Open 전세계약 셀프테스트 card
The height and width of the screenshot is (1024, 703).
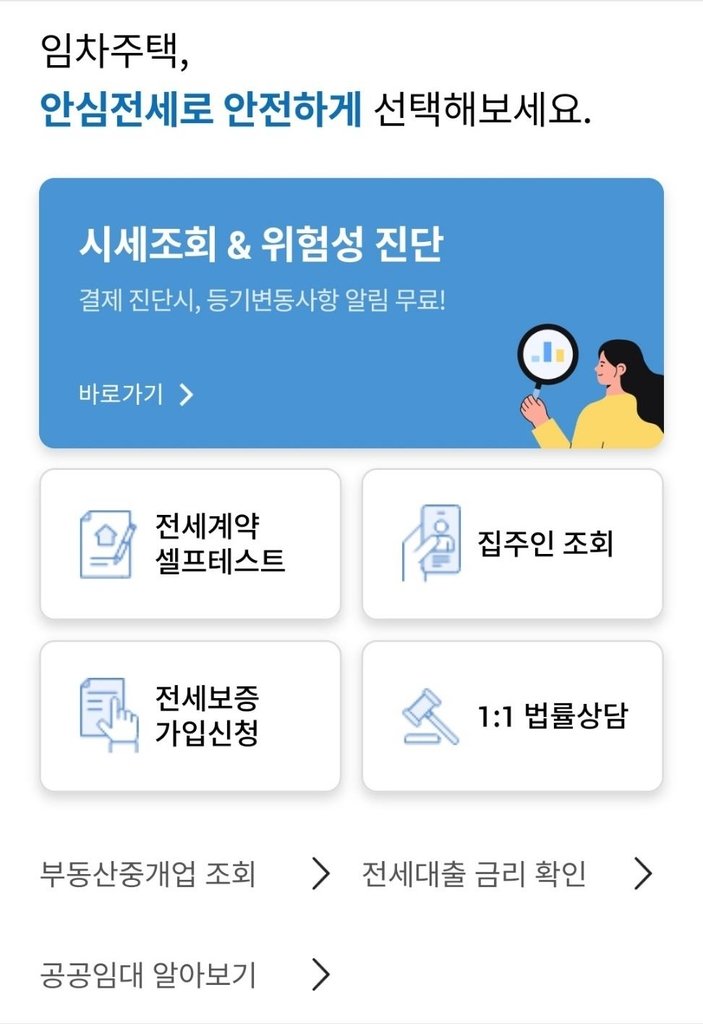[x=190, y=544]
